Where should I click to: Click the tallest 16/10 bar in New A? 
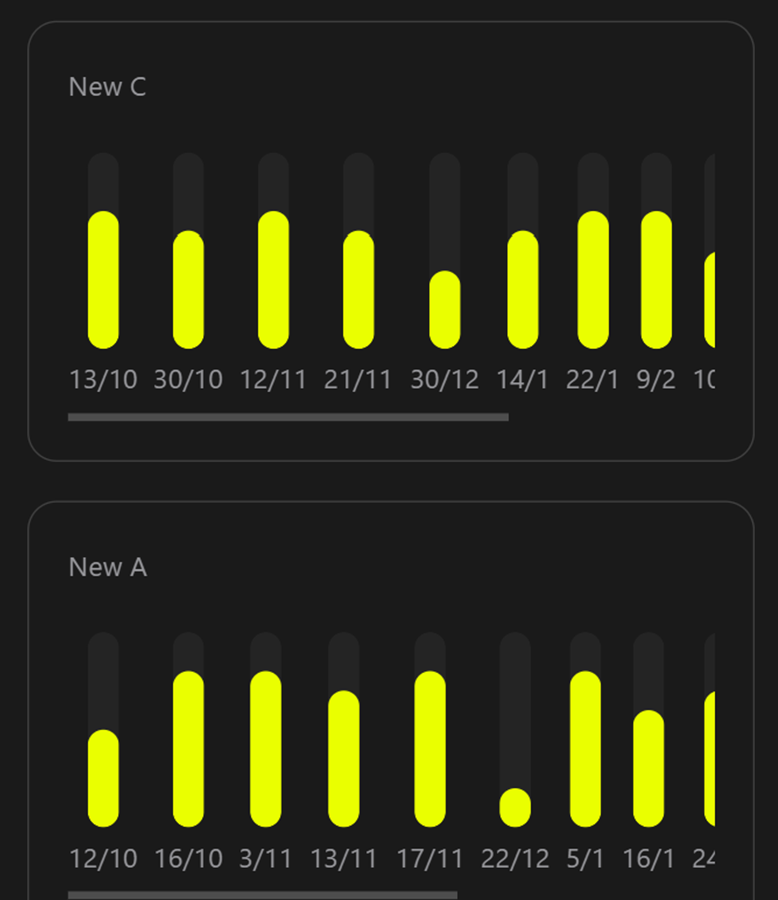click(x=188, y=750)
